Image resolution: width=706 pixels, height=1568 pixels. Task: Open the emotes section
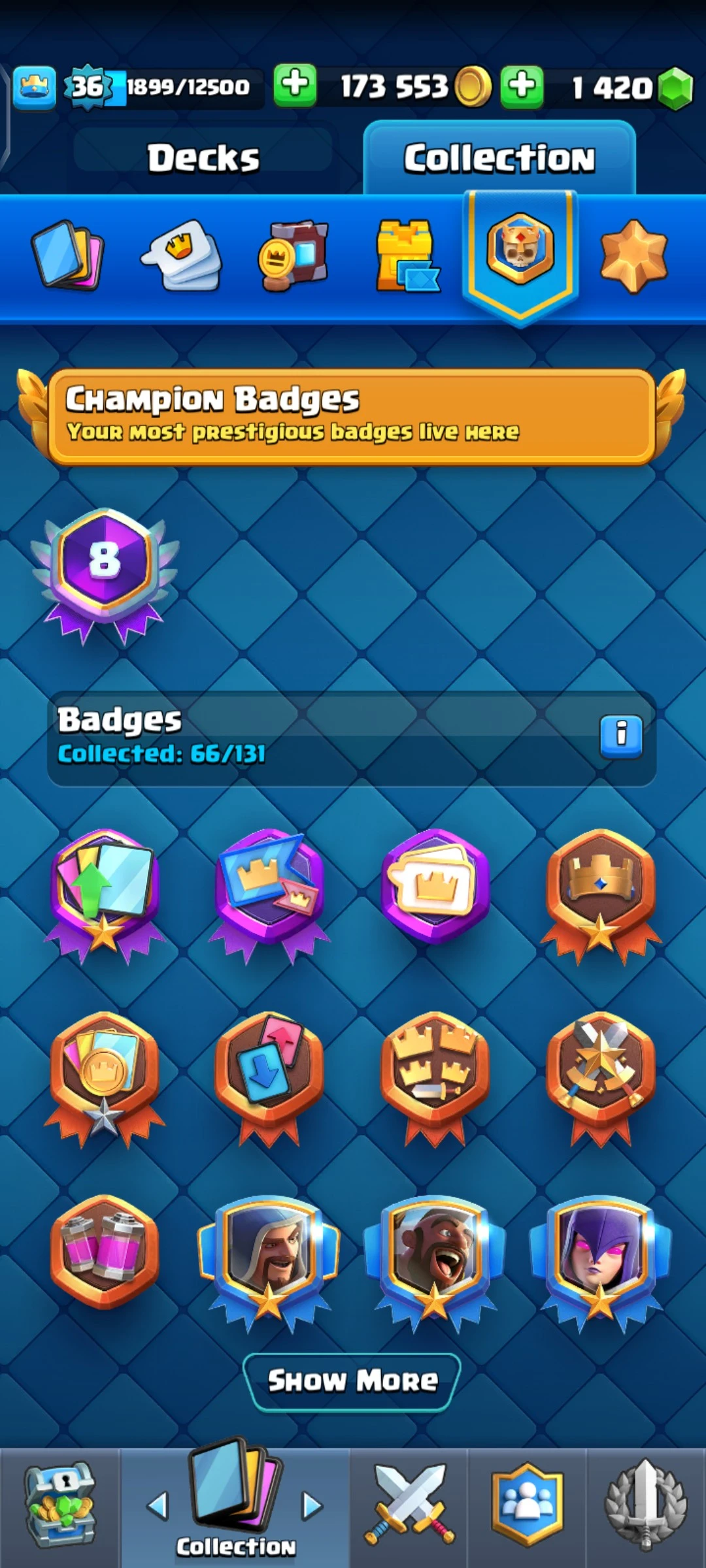click(182, 255)
